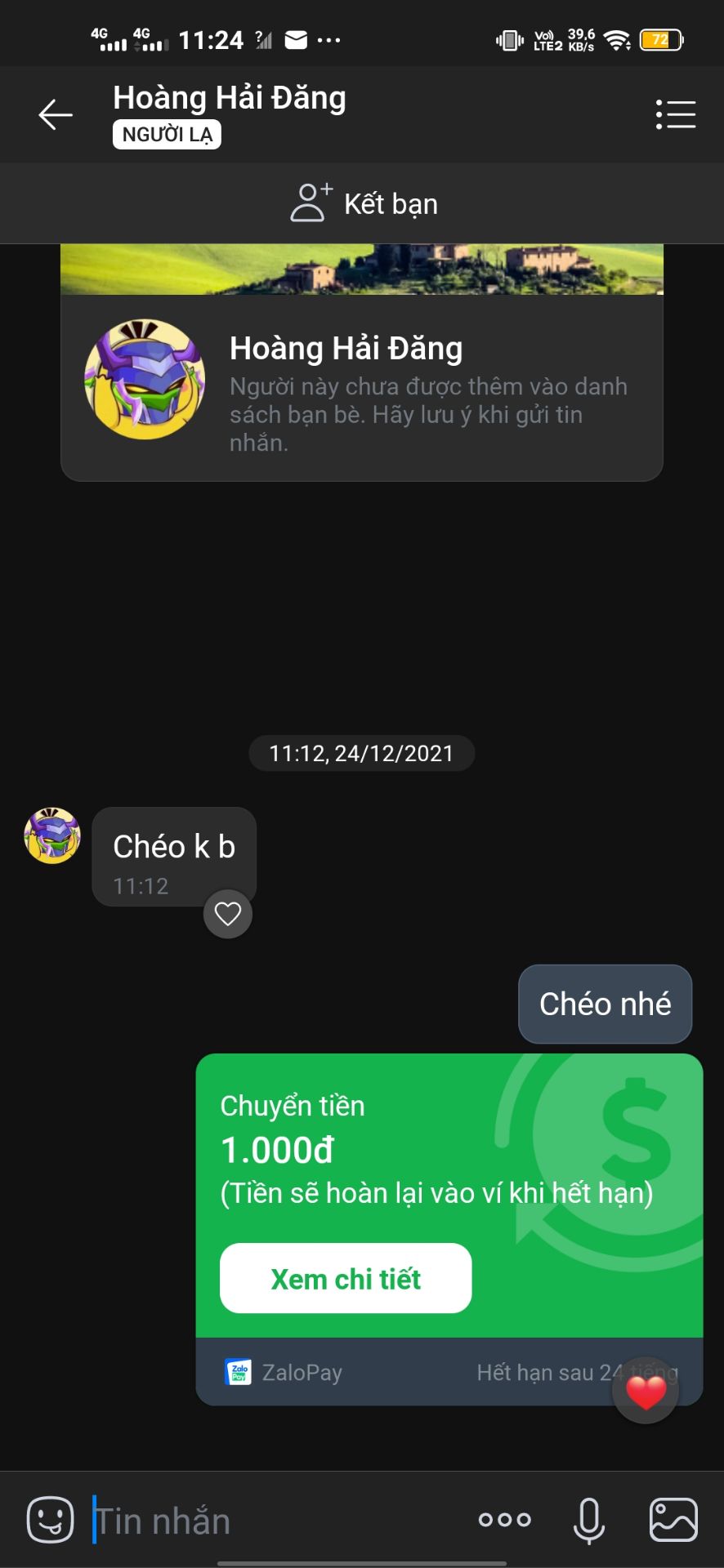Like the message "Chéo k b"
This screenshot has height=1568, width=724.
point(228,913)
